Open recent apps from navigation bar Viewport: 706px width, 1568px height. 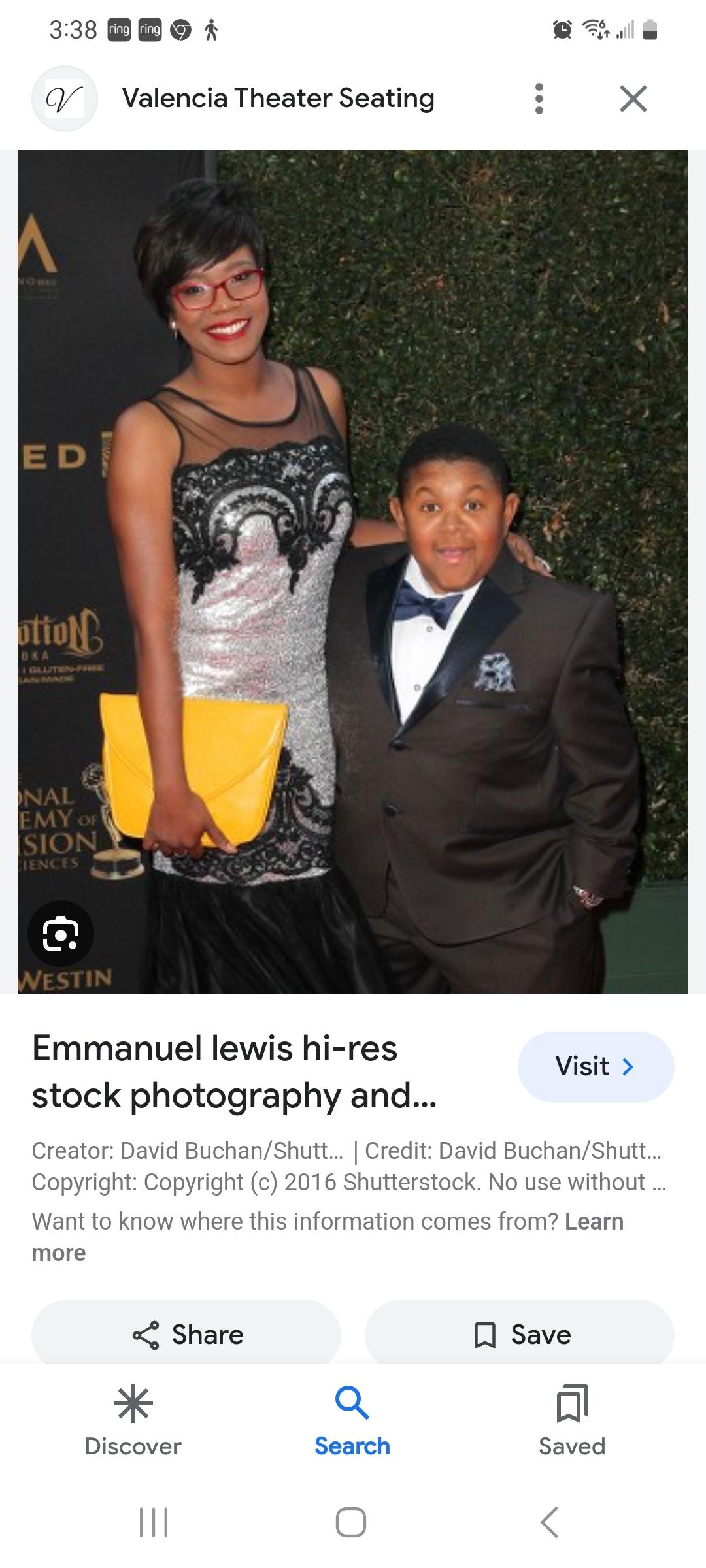154,1522
